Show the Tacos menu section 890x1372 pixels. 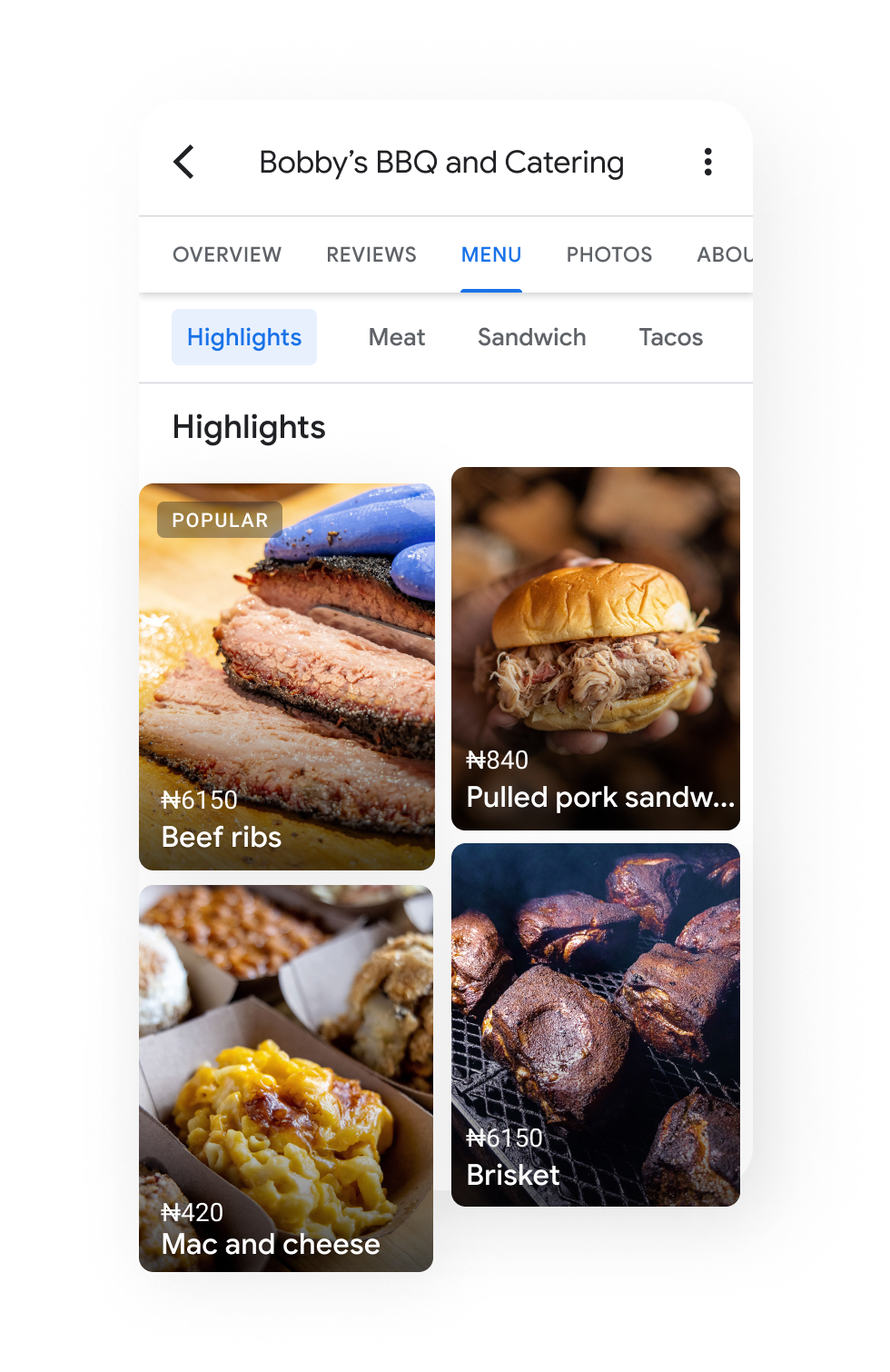[x=671, y=337]
